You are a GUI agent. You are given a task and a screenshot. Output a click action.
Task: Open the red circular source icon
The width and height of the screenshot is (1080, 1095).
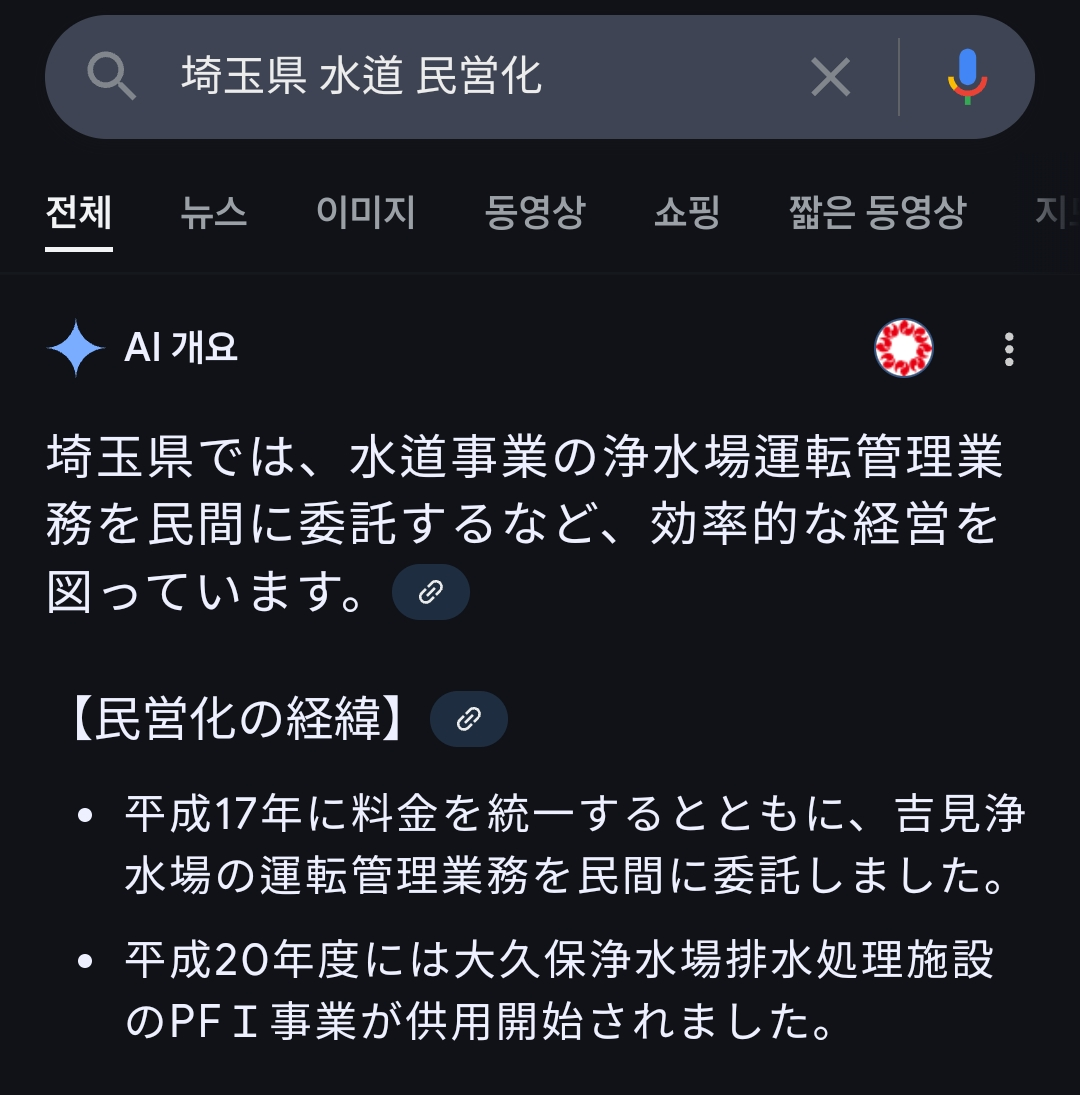pyautogui.click(x=904, y=349)
